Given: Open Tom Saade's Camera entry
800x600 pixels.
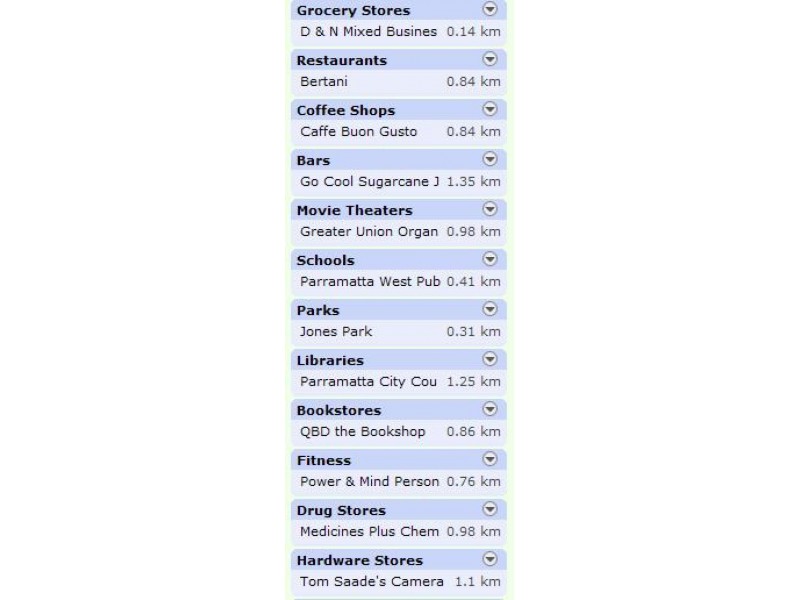Looking at the screenshot, I should pyautogui.click(x=371, y=582).
